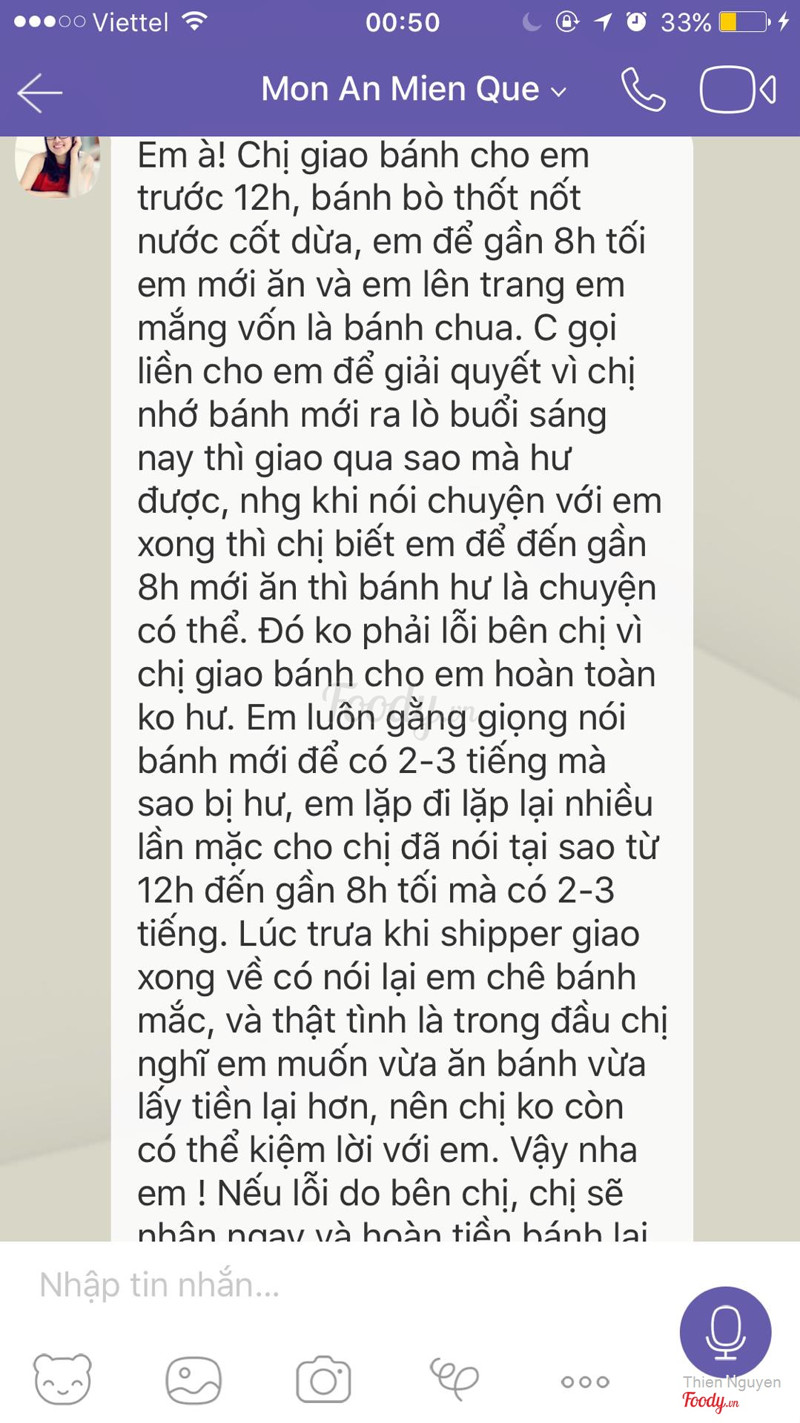The image size is (800, 1423).
Task: Open the doodle drawing tool
Action: point(453,1379)
